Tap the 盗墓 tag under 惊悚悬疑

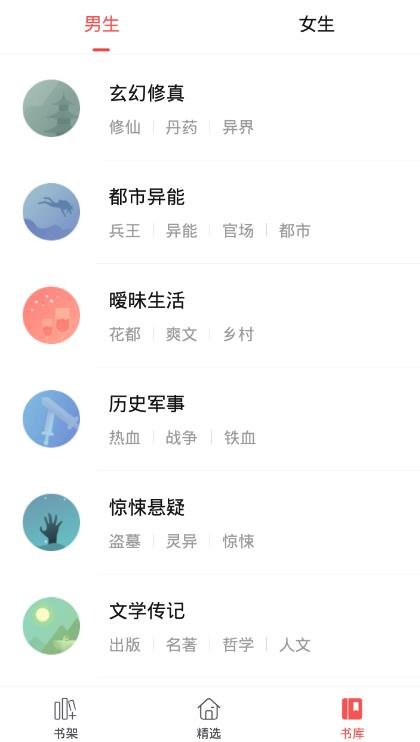125,541
